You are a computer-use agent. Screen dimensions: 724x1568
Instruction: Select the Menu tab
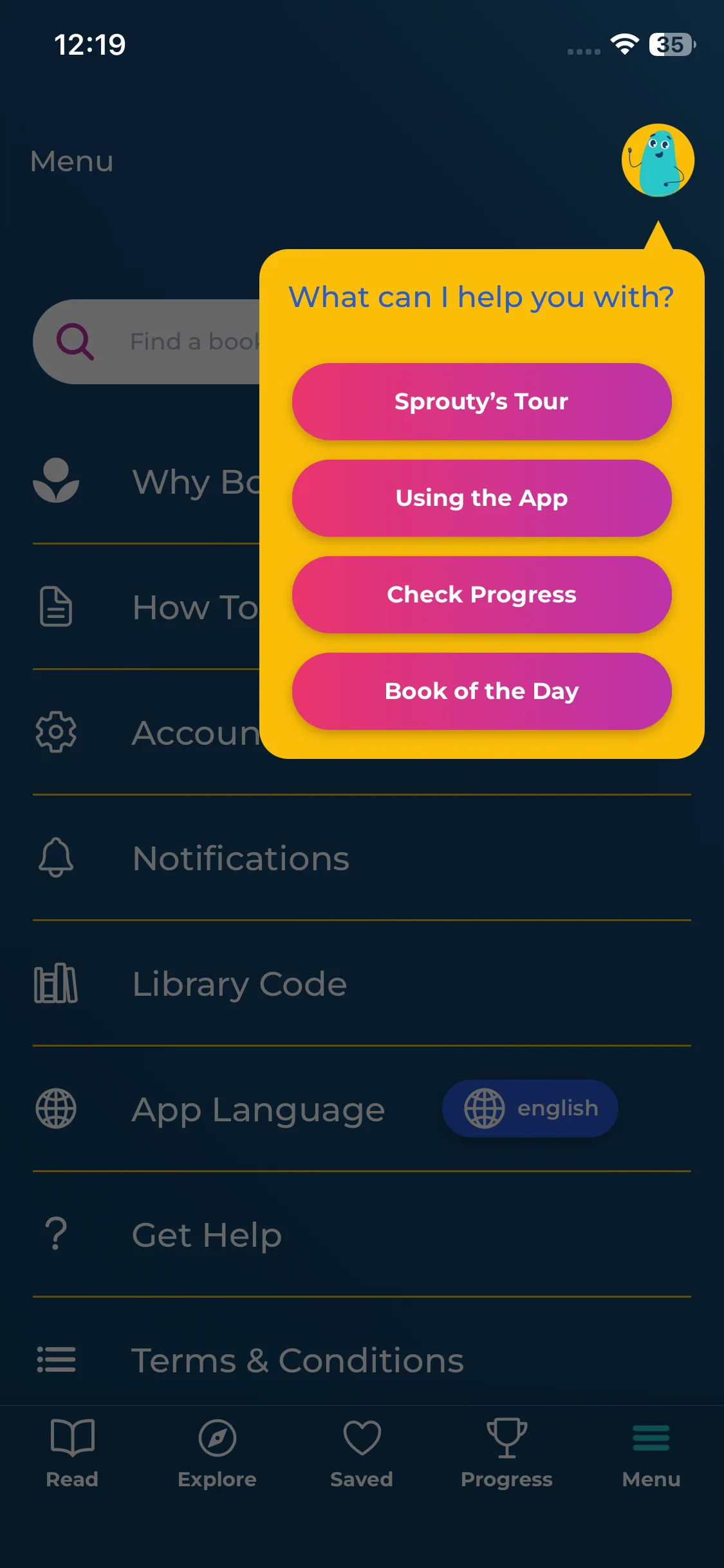(x=651, y=1453)
